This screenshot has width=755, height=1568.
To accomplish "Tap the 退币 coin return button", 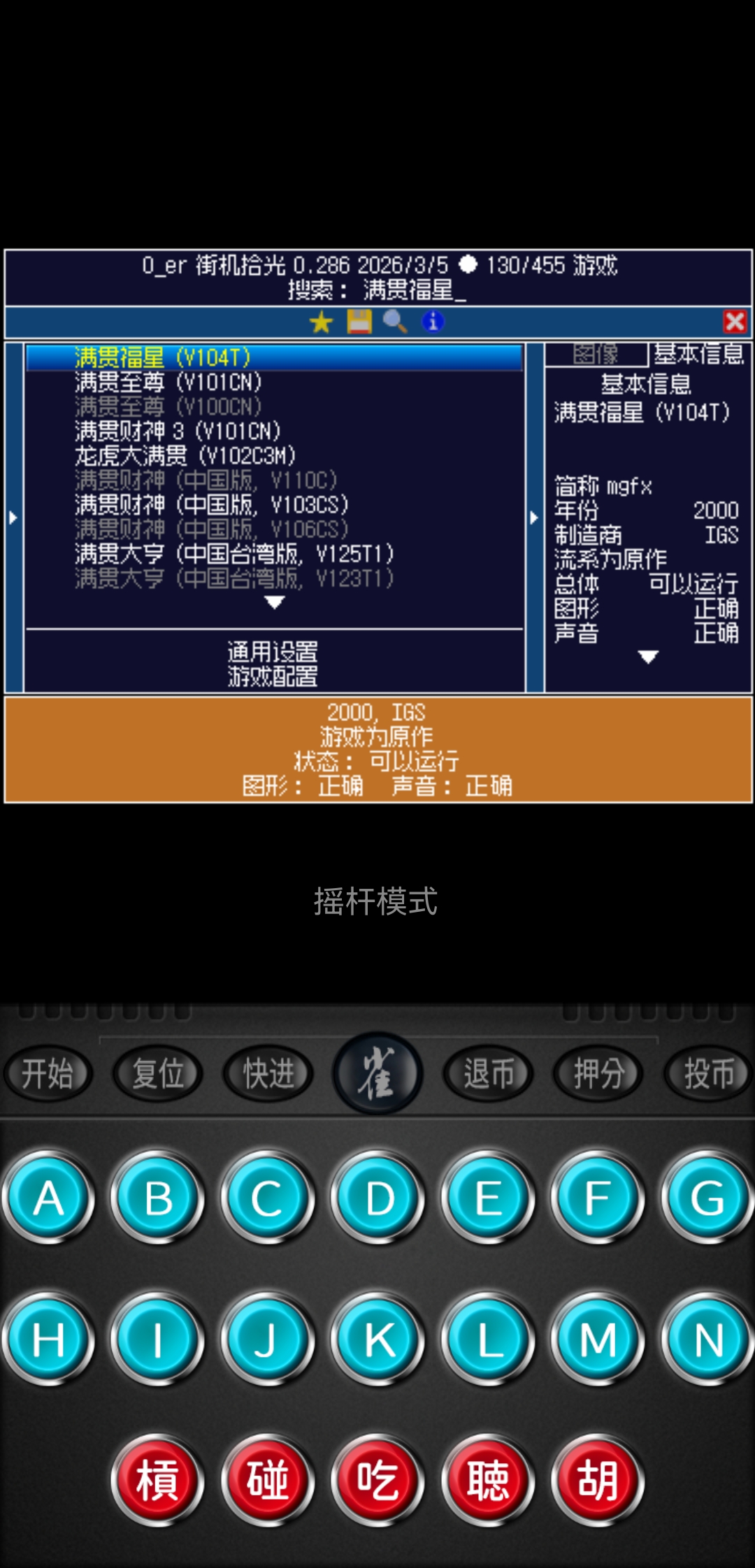I will 488,1073.
